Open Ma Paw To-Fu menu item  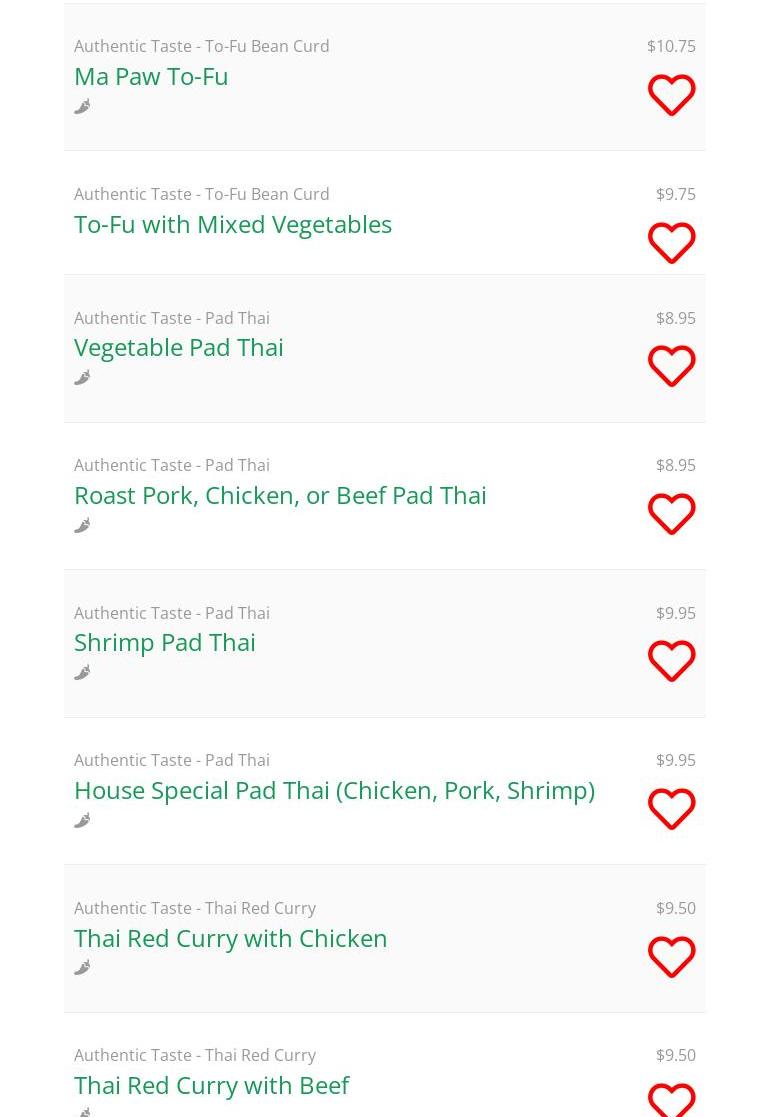tap(151, 76)
